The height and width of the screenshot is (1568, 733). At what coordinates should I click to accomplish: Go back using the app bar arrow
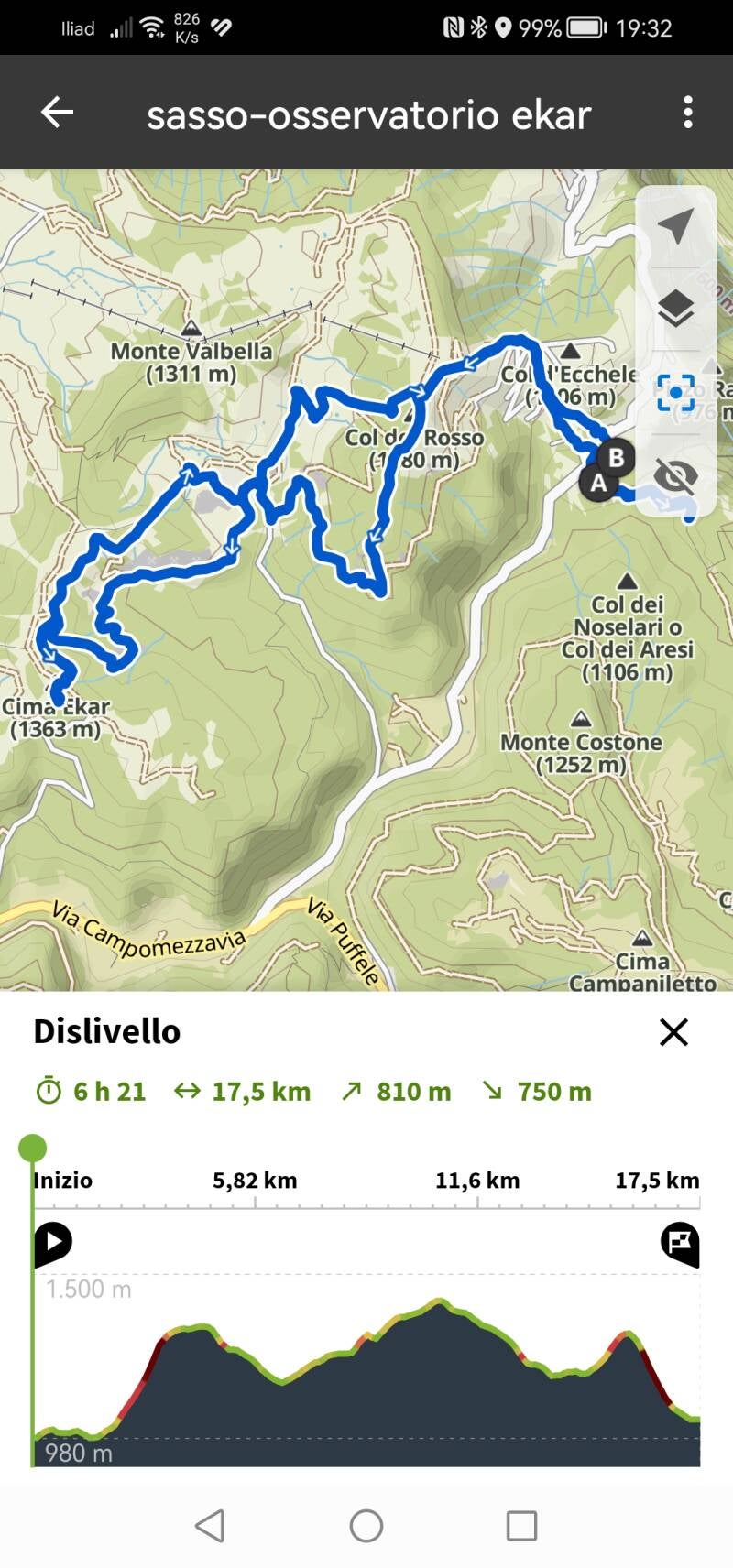click(x=57, y=113)
